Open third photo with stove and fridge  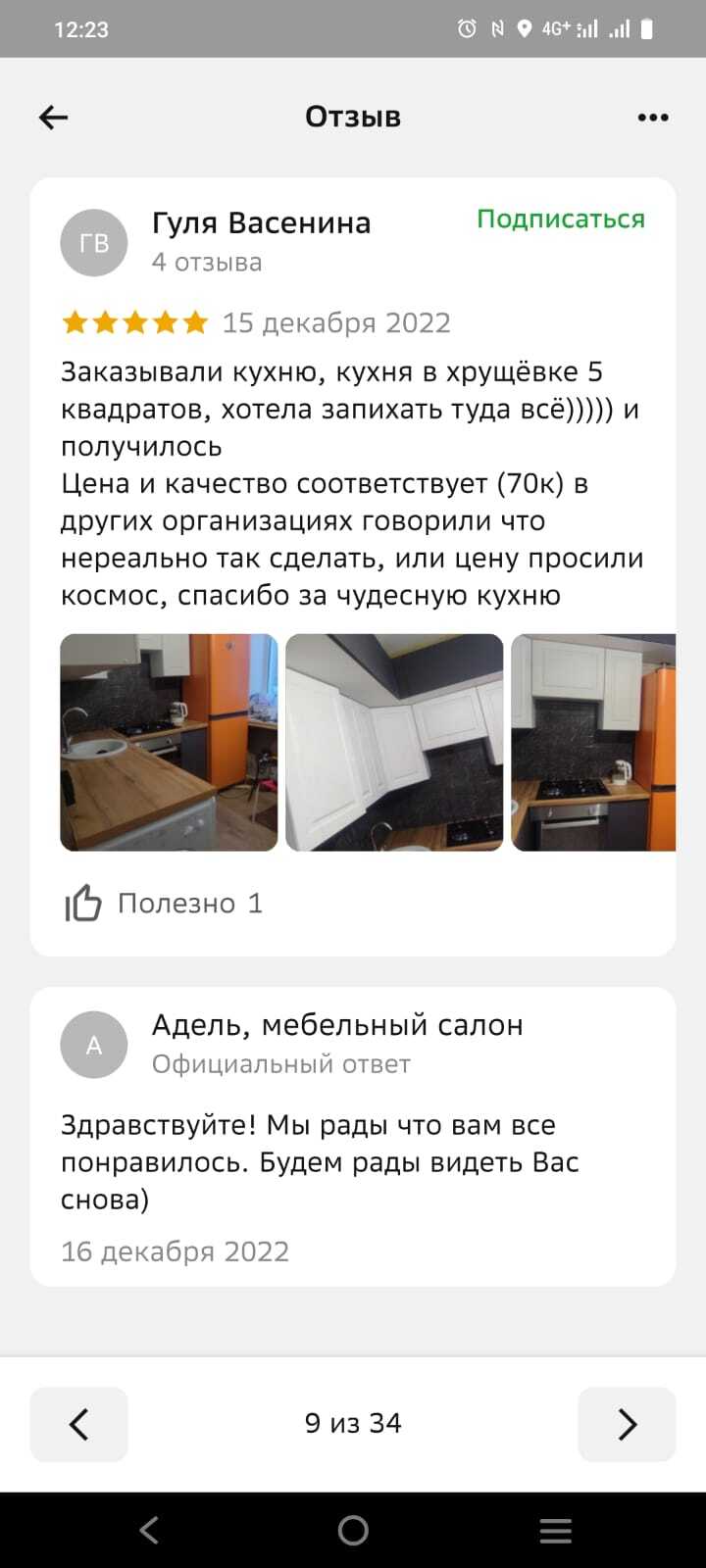click(593, 742)
